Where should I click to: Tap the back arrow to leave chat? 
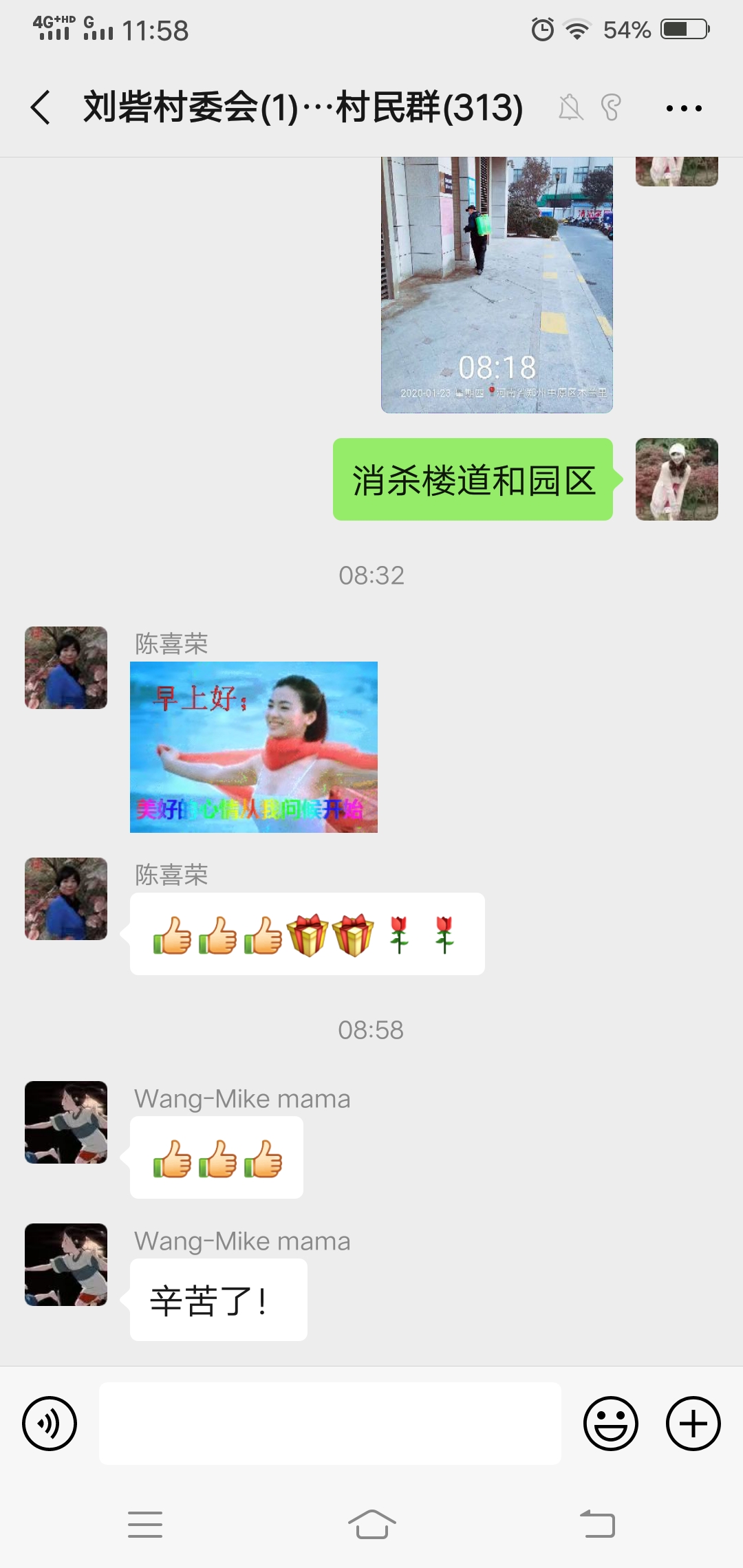(x=39, y=108)
